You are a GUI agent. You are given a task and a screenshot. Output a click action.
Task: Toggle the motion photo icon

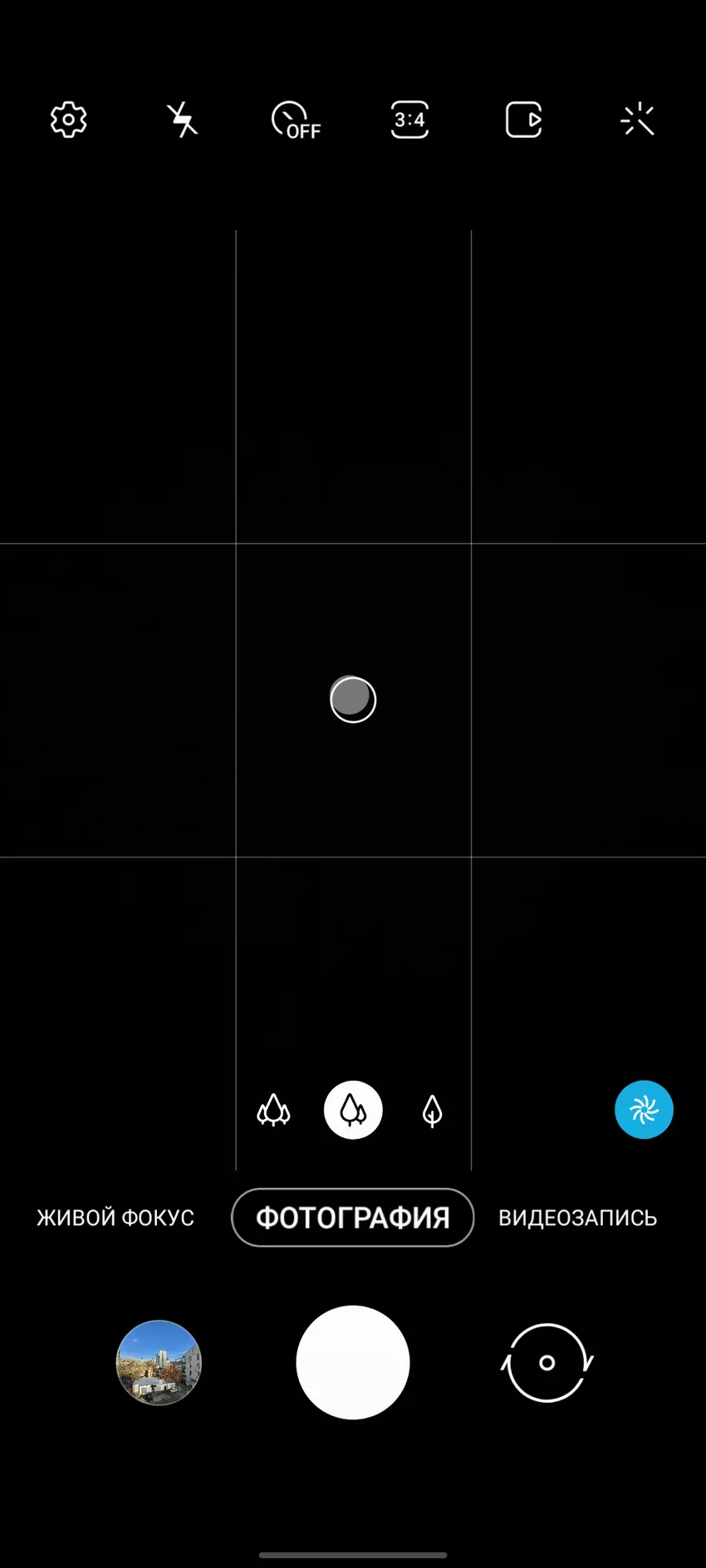pyautogui.click(x=523, y=120)
